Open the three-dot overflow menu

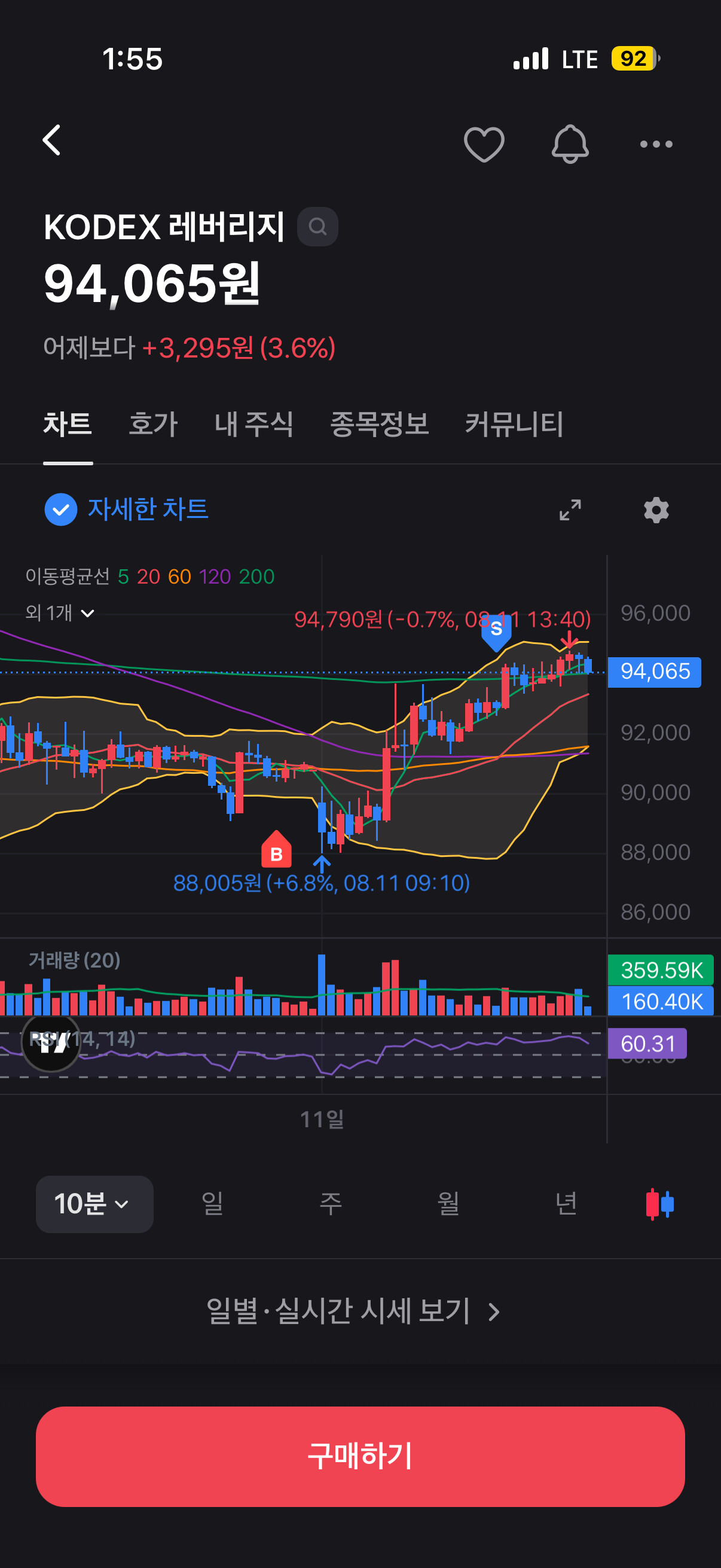[x=656, y=144]
